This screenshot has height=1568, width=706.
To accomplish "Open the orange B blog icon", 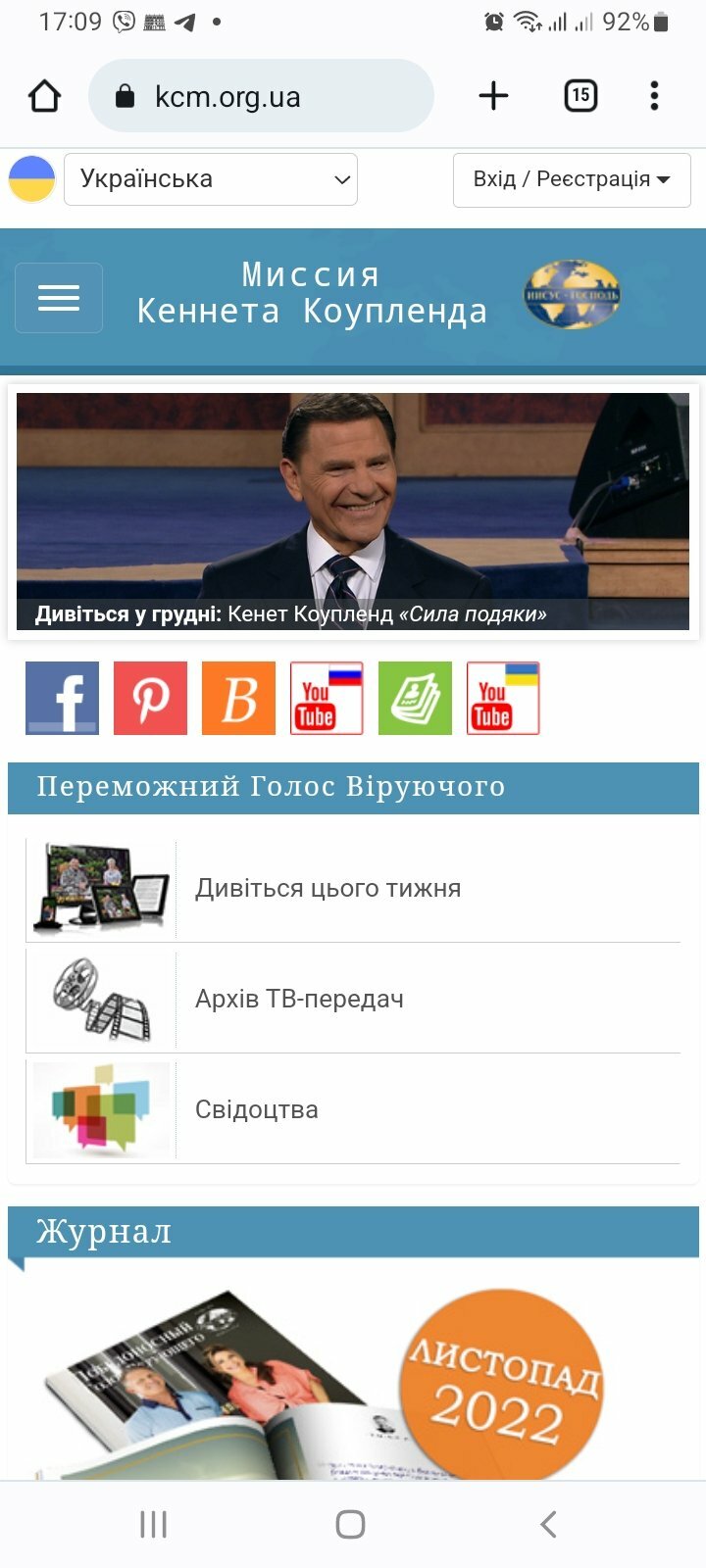I will (238, 699).
